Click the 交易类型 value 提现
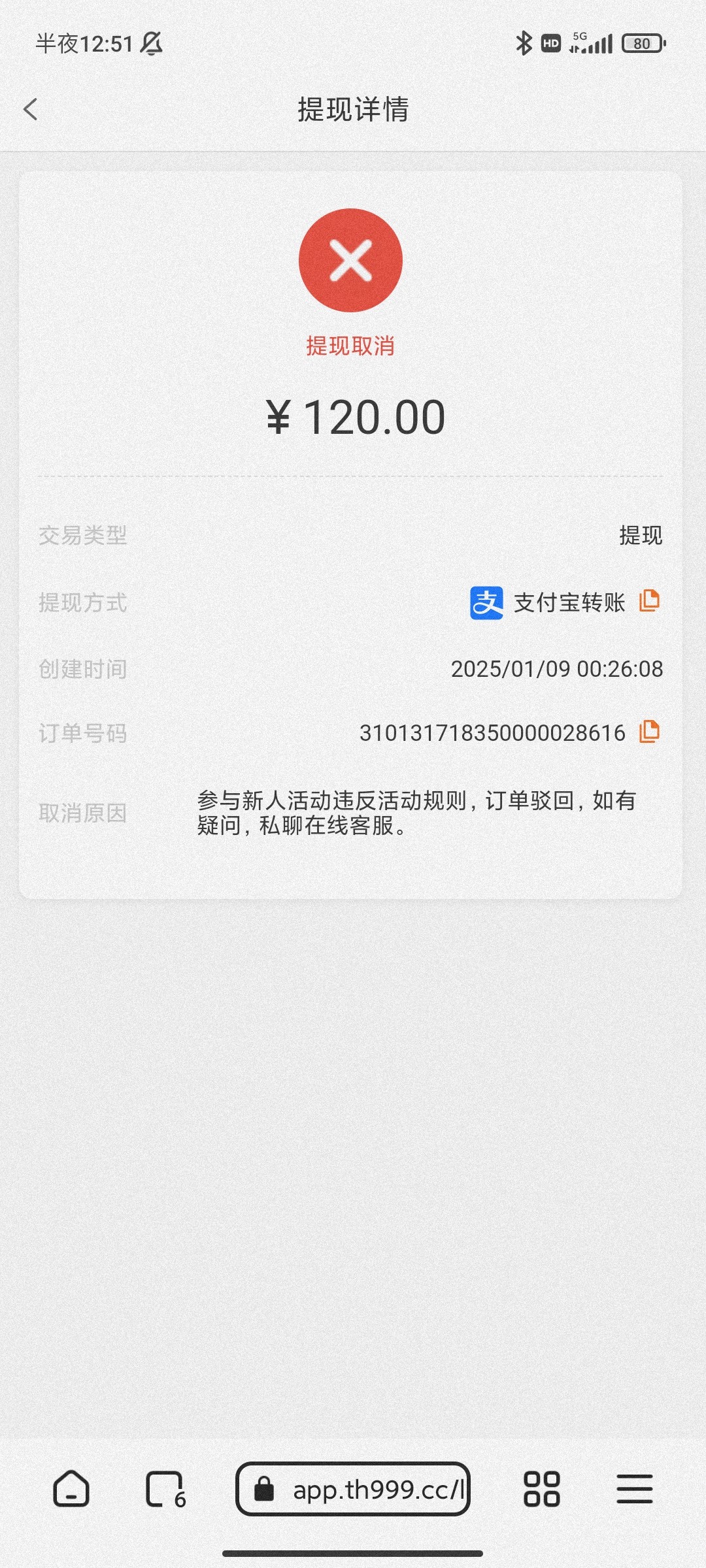706x1568 pixels. 642,536
